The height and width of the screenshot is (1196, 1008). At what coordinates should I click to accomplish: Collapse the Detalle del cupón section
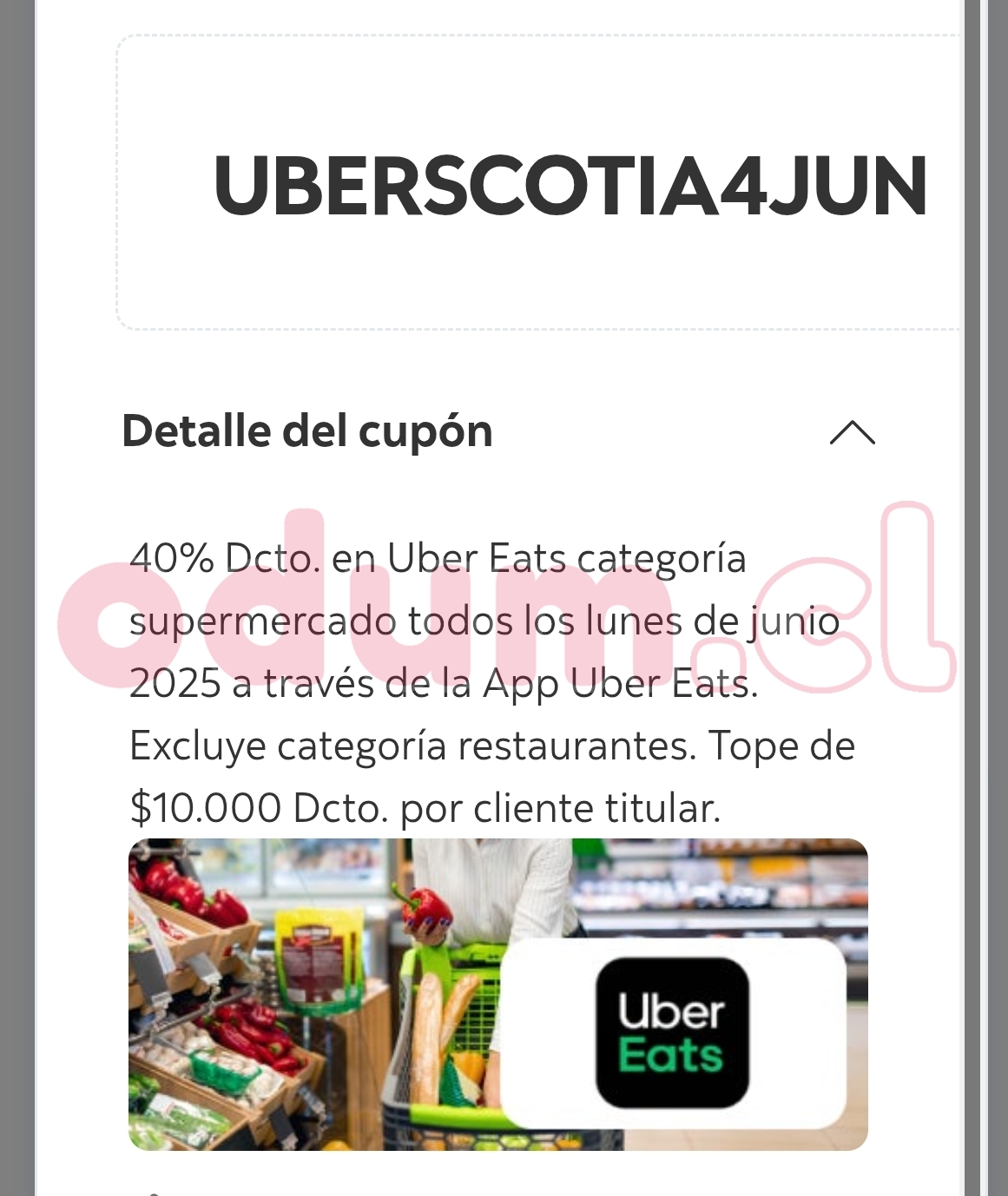click(x=852, y=432)
